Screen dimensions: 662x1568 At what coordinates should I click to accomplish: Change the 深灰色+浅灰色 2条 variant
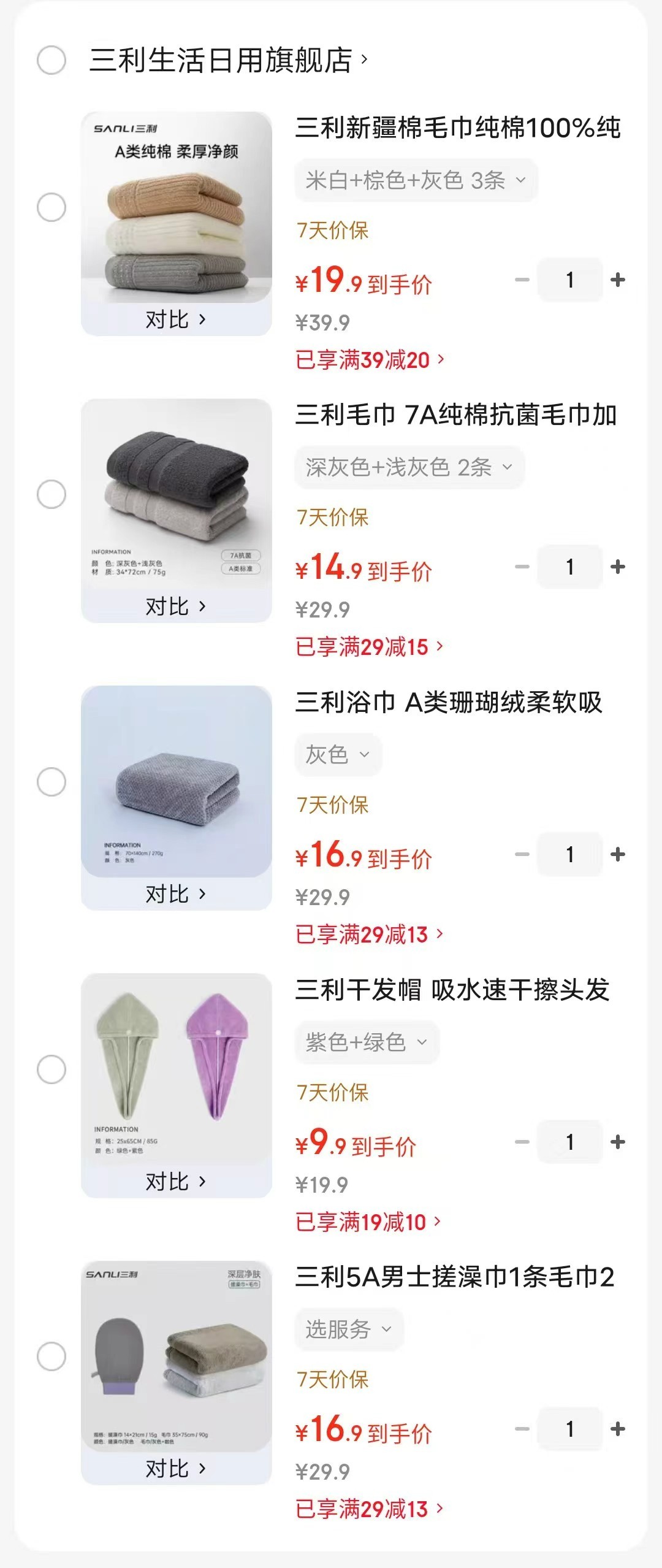coord(409,467)
